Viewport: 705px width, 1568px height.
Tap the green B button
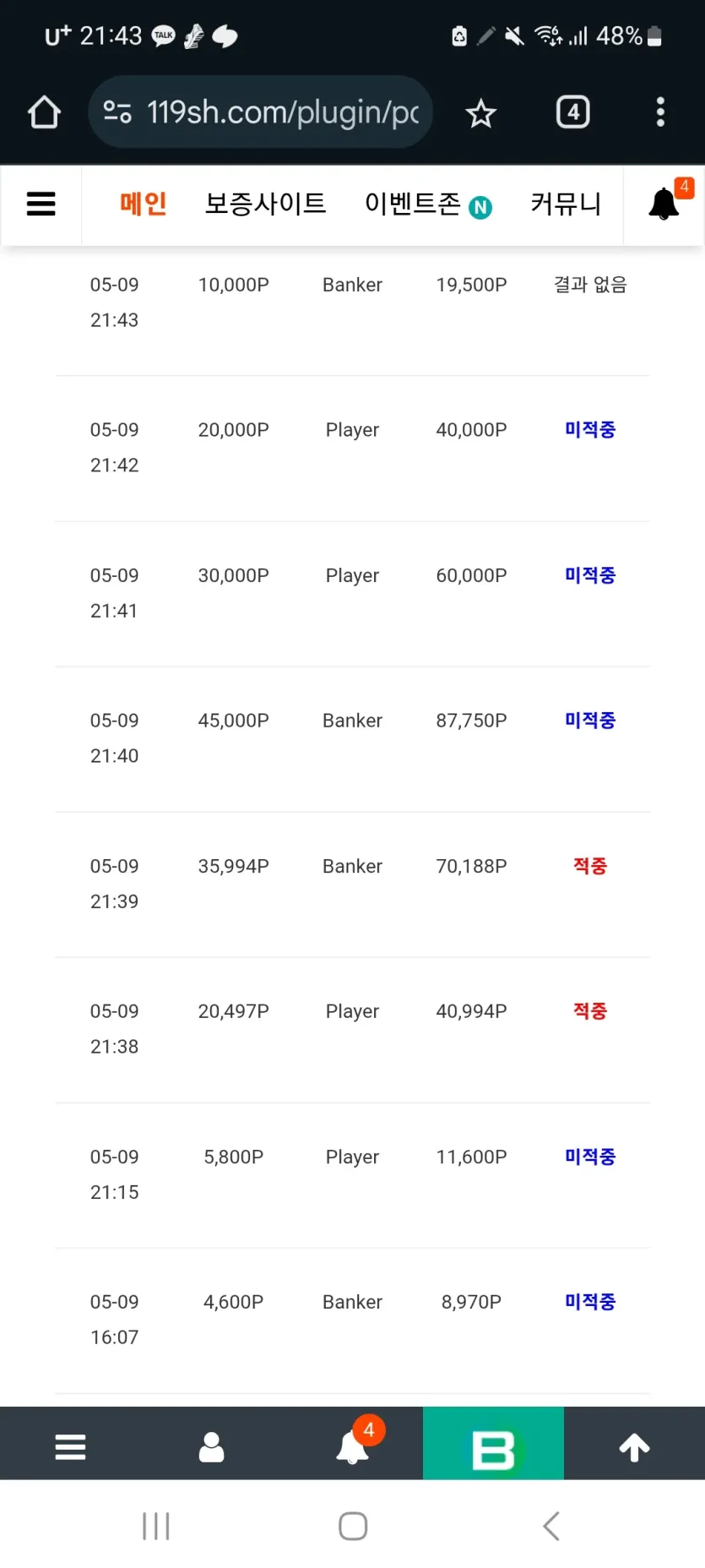[x=493, y=1443]
